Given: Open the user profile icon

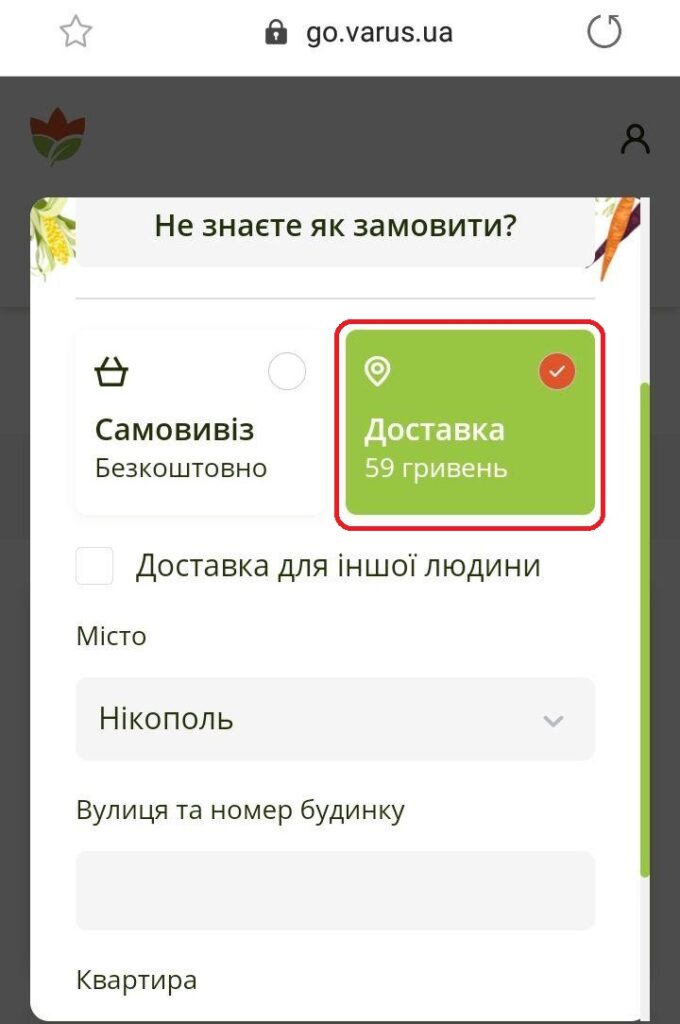Looking at the screenshot, I should pyautogui.click(x=635, y=139).
